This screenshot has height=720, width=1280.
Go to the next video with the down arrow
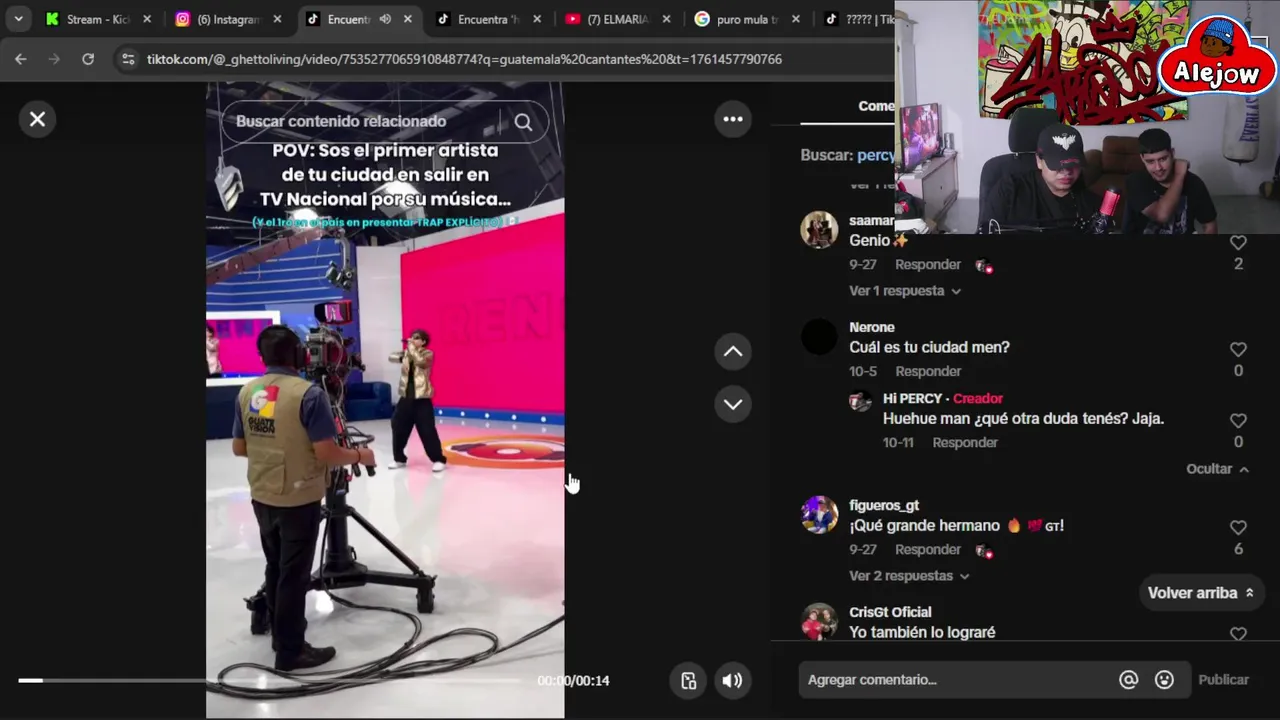(x=733, y=404)
